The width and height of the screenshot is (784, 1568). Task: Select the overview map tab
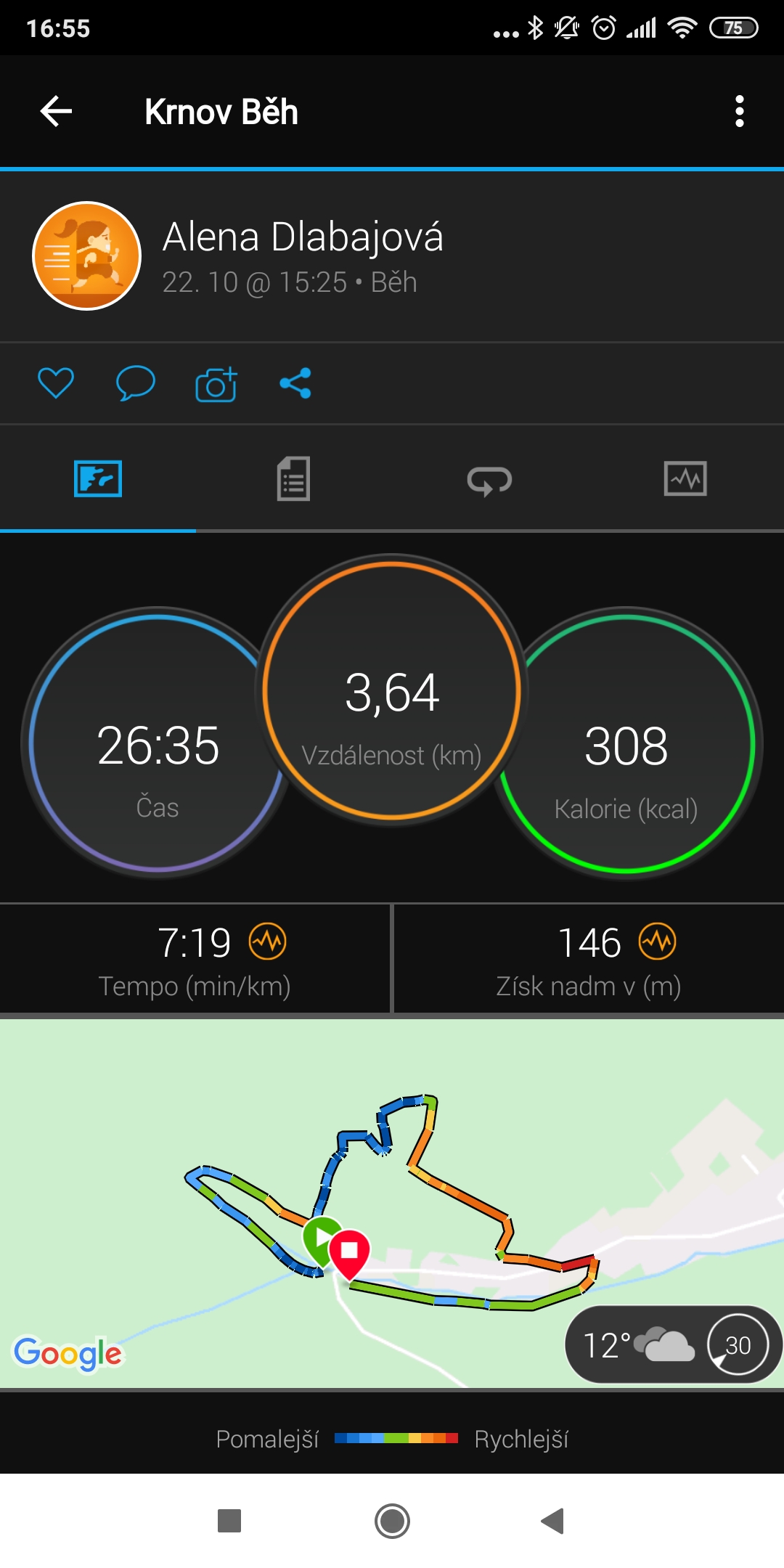tap(98, 479)
